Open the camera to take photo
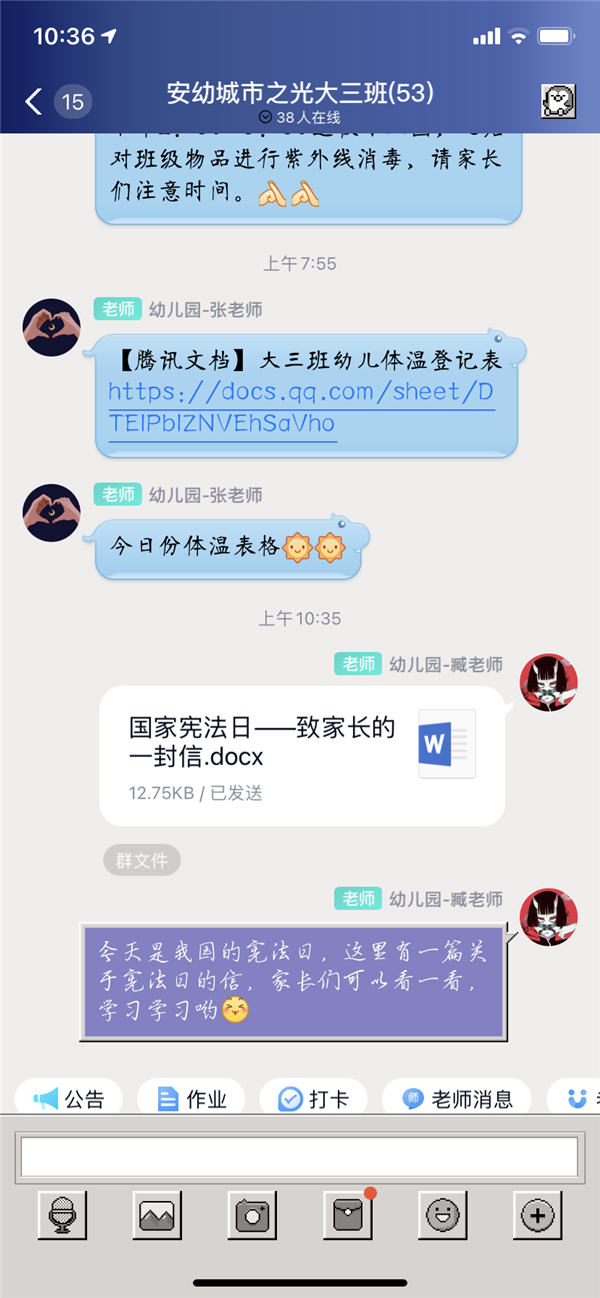Image resolution: width=600 pixels, height=1298 pixels. tap(252, 1216)
